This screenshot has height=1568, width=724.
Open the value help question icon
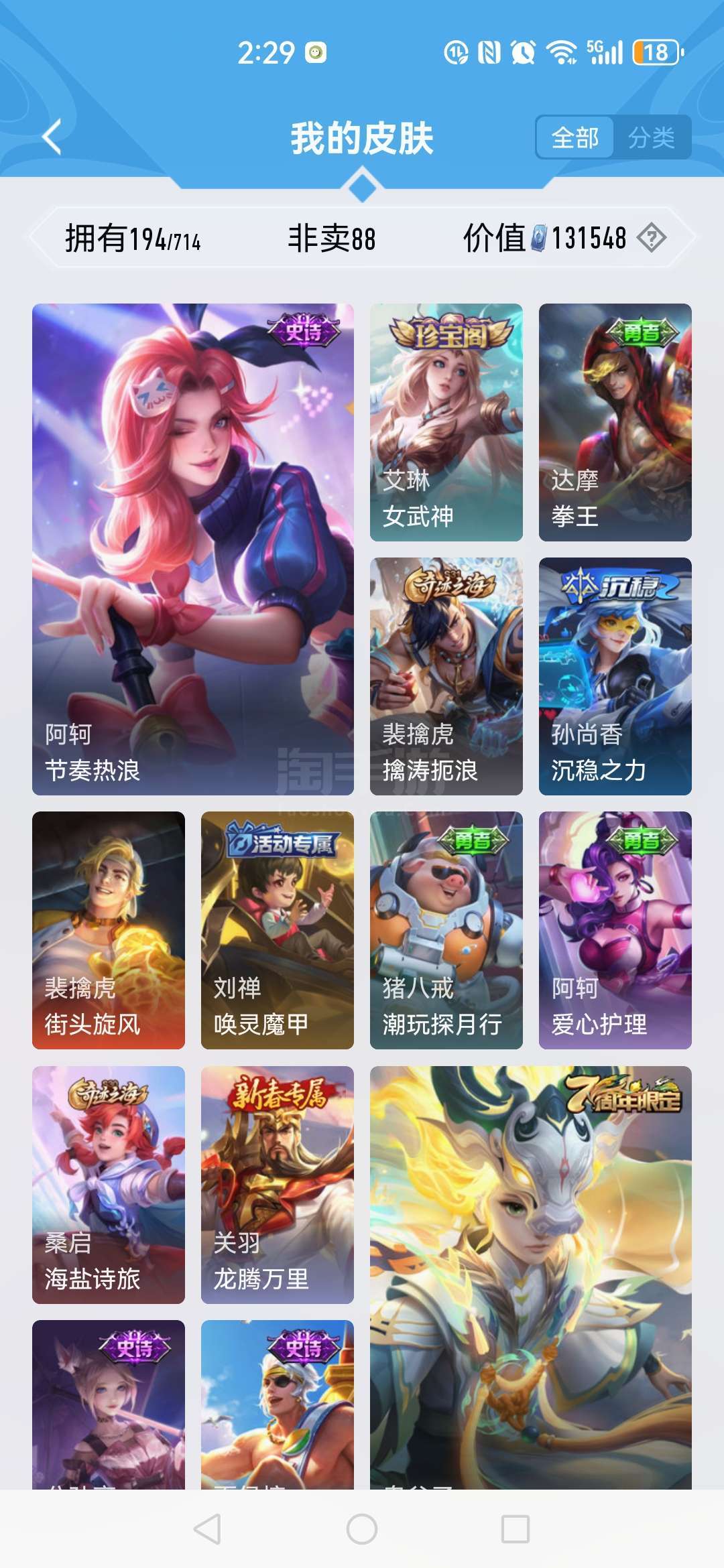(652, 238)
